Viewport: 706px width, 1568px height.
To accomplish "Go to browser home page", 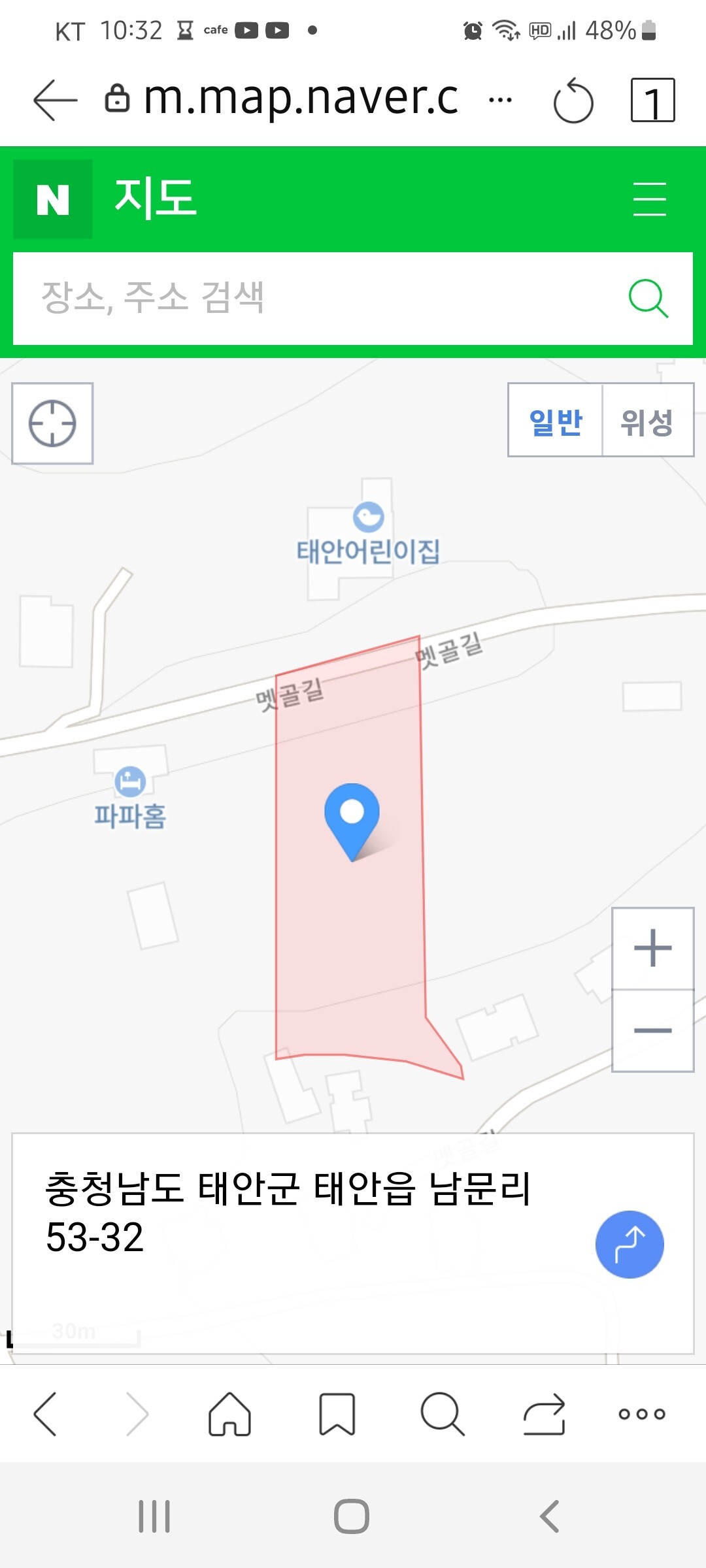I will pyautogui.click(x=229, y=1414).
